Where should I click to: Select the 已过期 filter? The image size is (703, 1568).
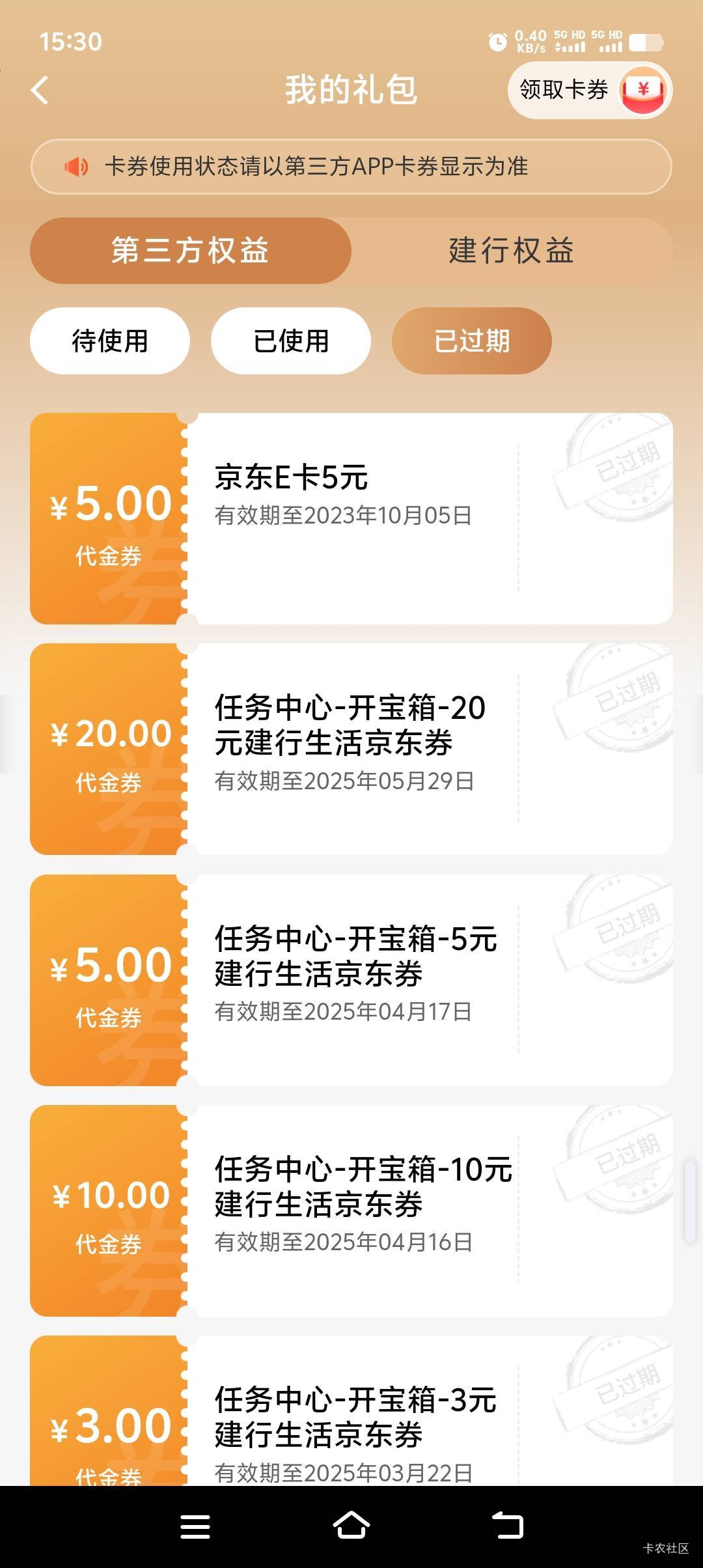coord(472,341)
